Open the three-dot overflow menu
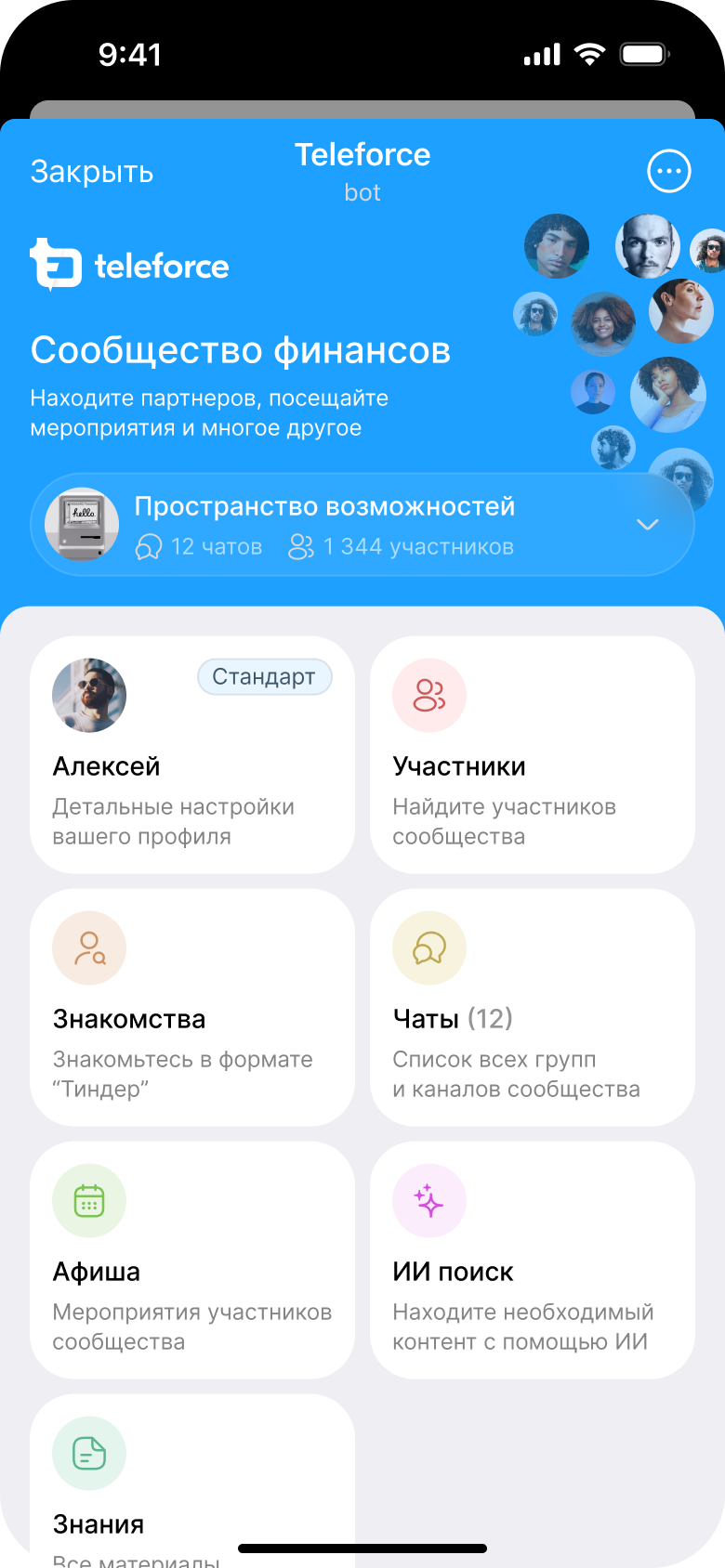725x1568 pixels. [668, 172]
